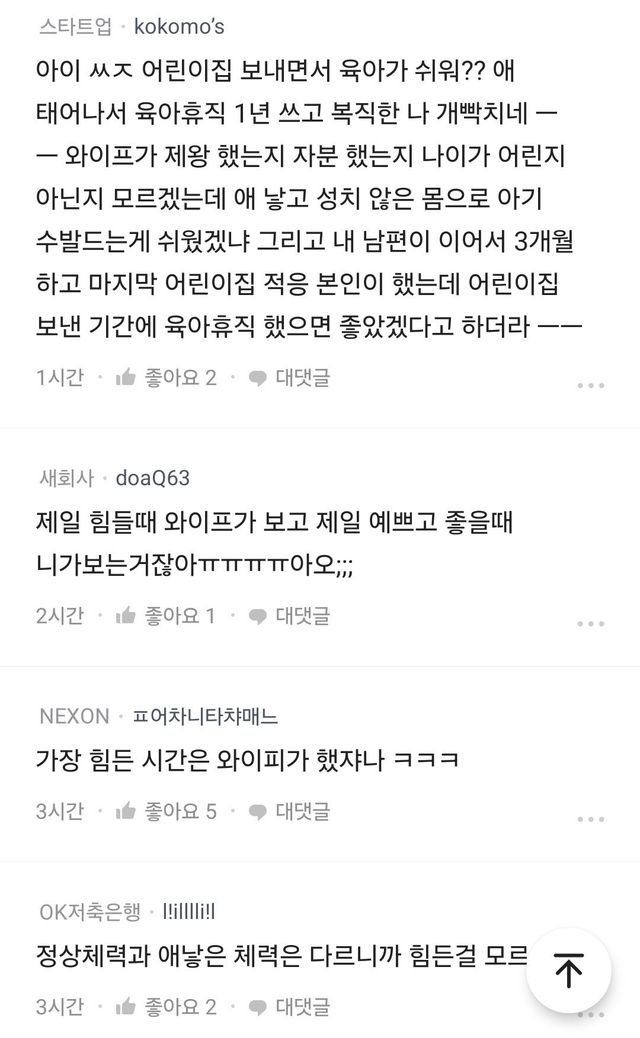
Task: Open more options on doaQ63's comment
Action: 590,622
